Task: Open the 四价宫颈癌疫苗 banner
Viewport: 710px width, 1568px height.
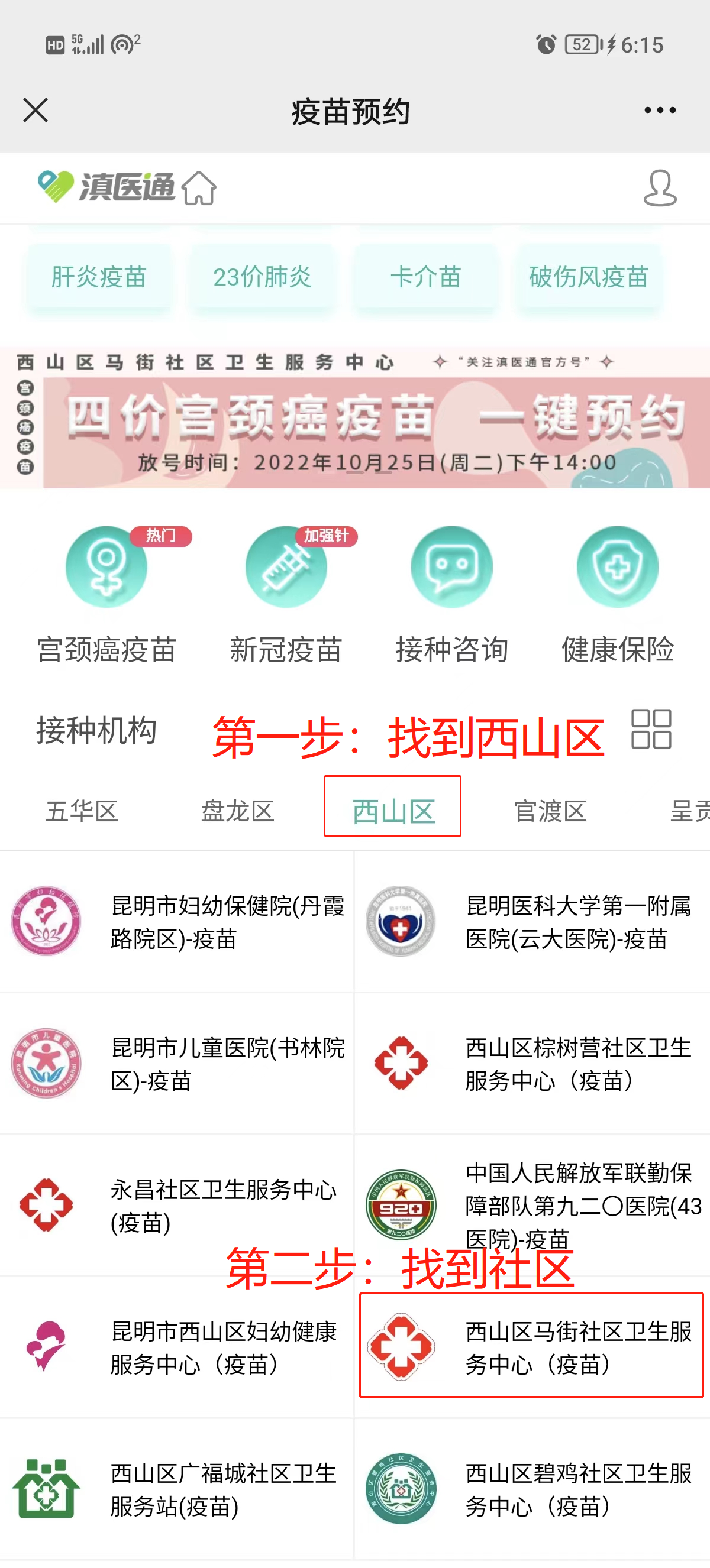Action: coord(355,417)
